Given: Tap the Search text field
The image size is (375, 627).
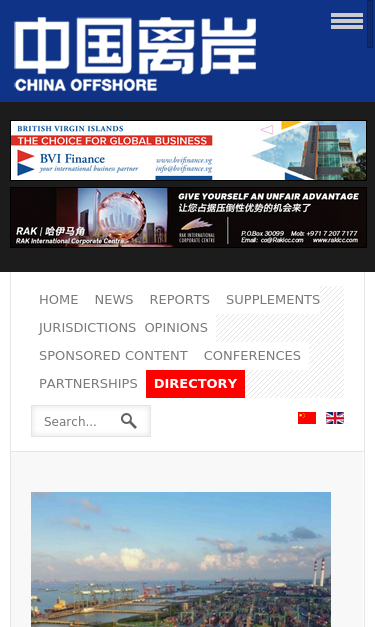Looking at the screenshot, I should 76,421.
